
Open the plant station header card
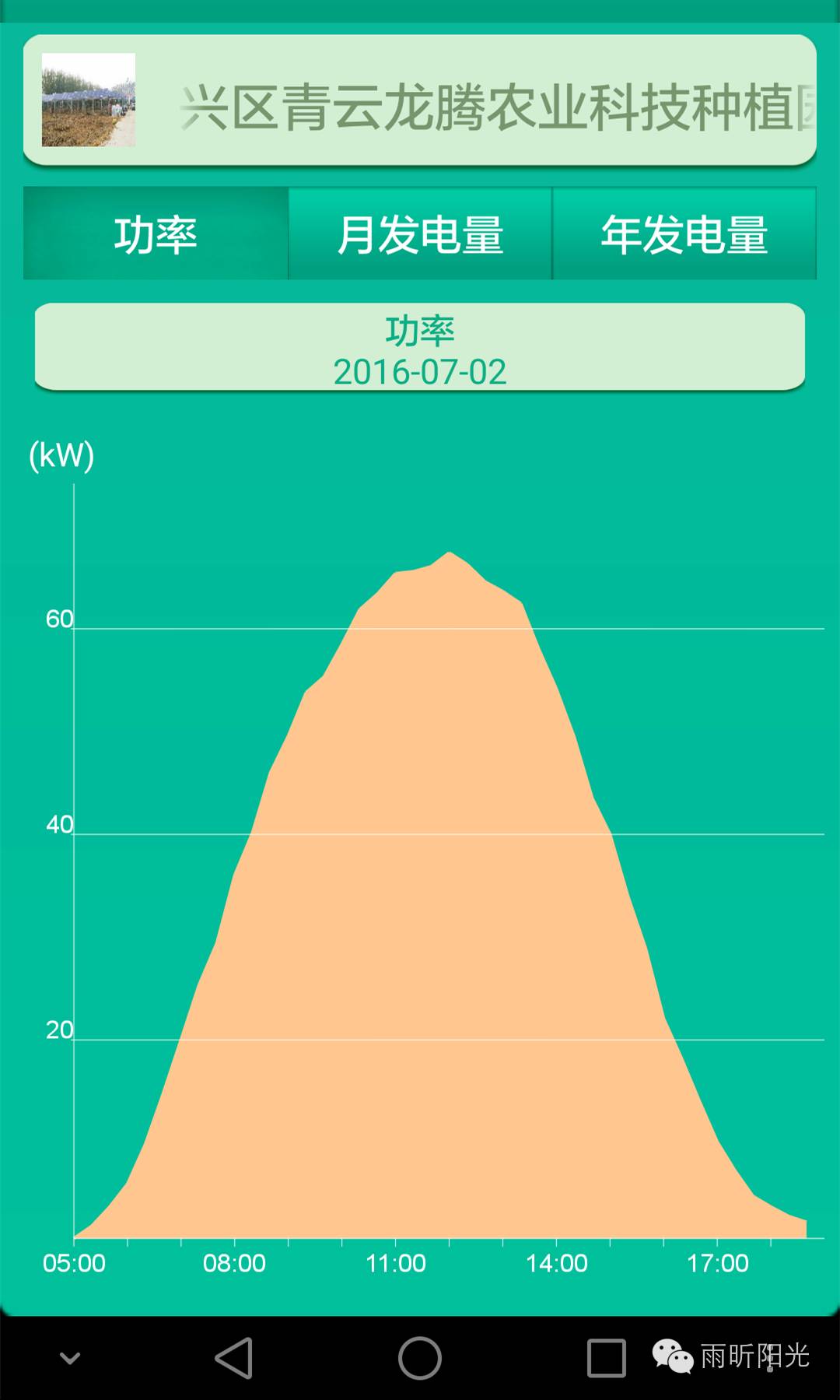tap(420, 100)
